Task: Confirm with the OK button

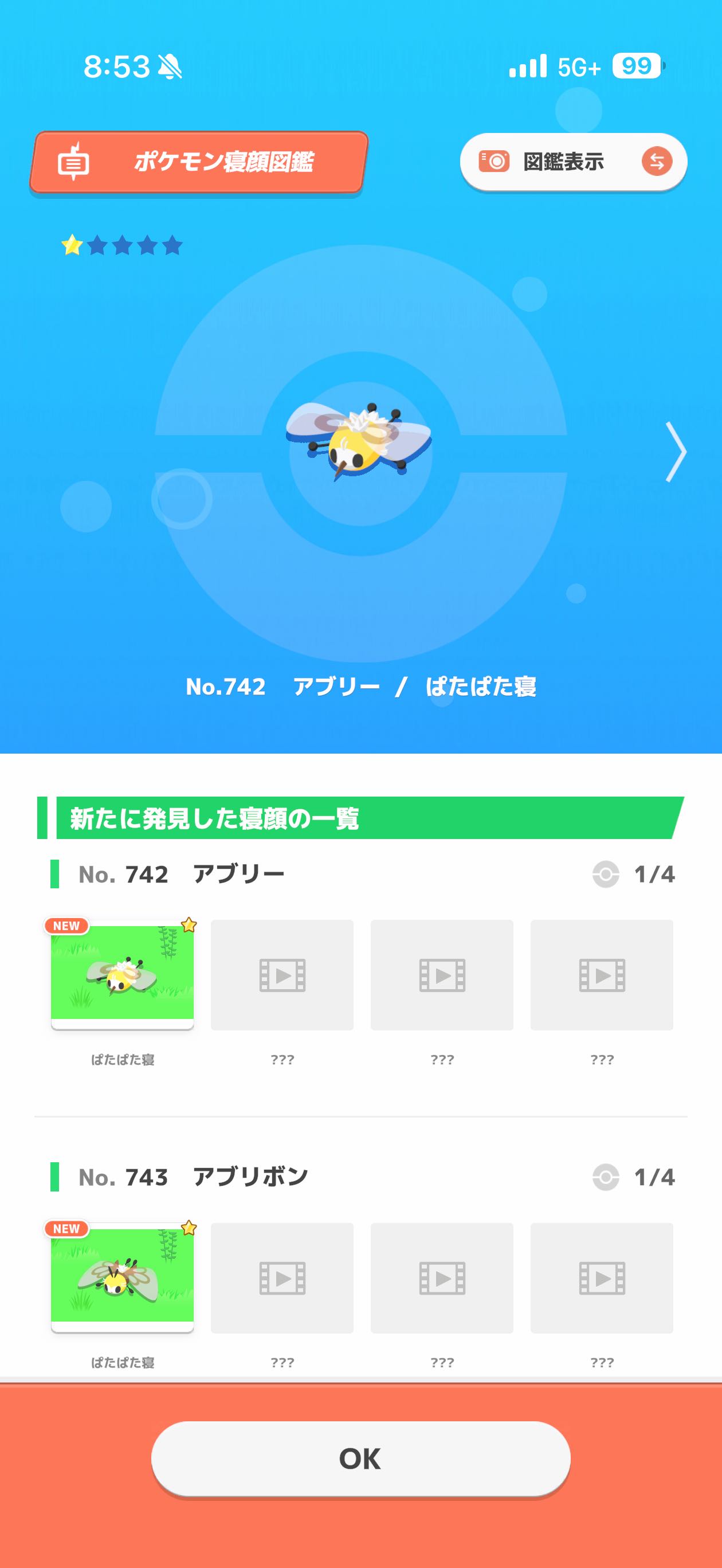Action: (x=360, y=1459)
